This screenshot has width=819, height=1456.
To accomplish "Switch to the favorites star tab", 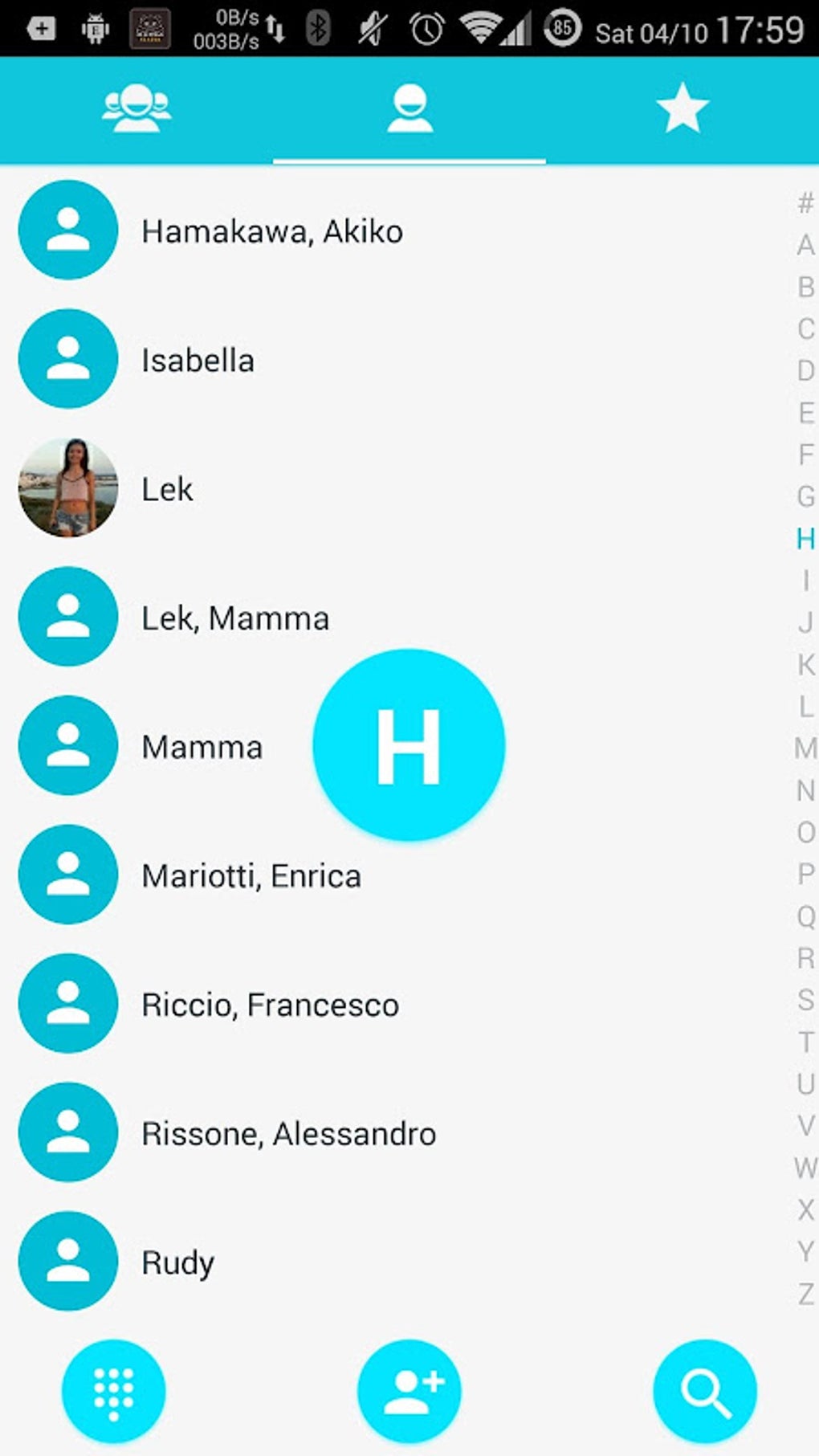I will (x=682, y=109).
